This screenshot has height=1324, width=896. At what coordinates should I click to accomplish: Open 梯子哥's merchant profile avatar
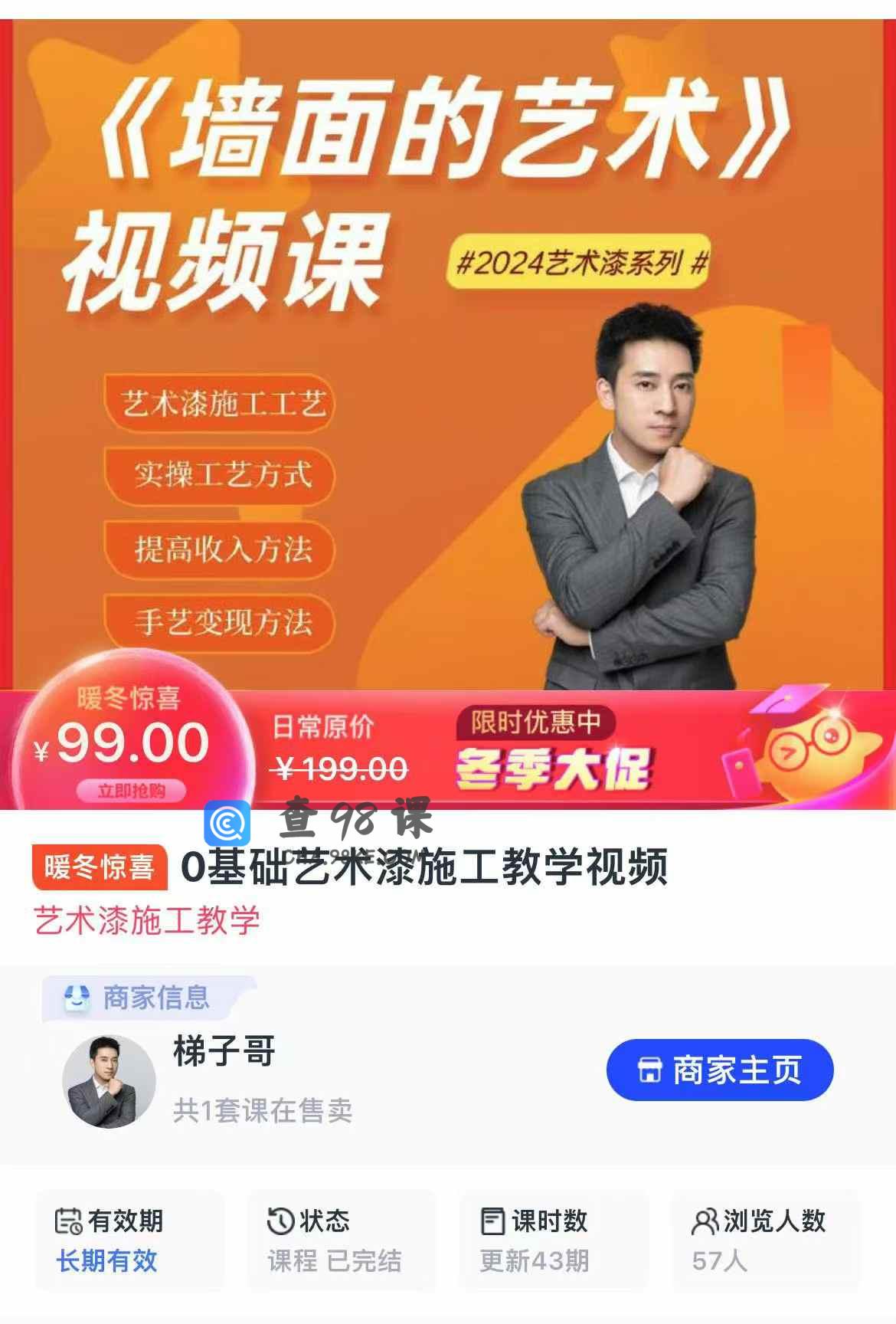109,1081
